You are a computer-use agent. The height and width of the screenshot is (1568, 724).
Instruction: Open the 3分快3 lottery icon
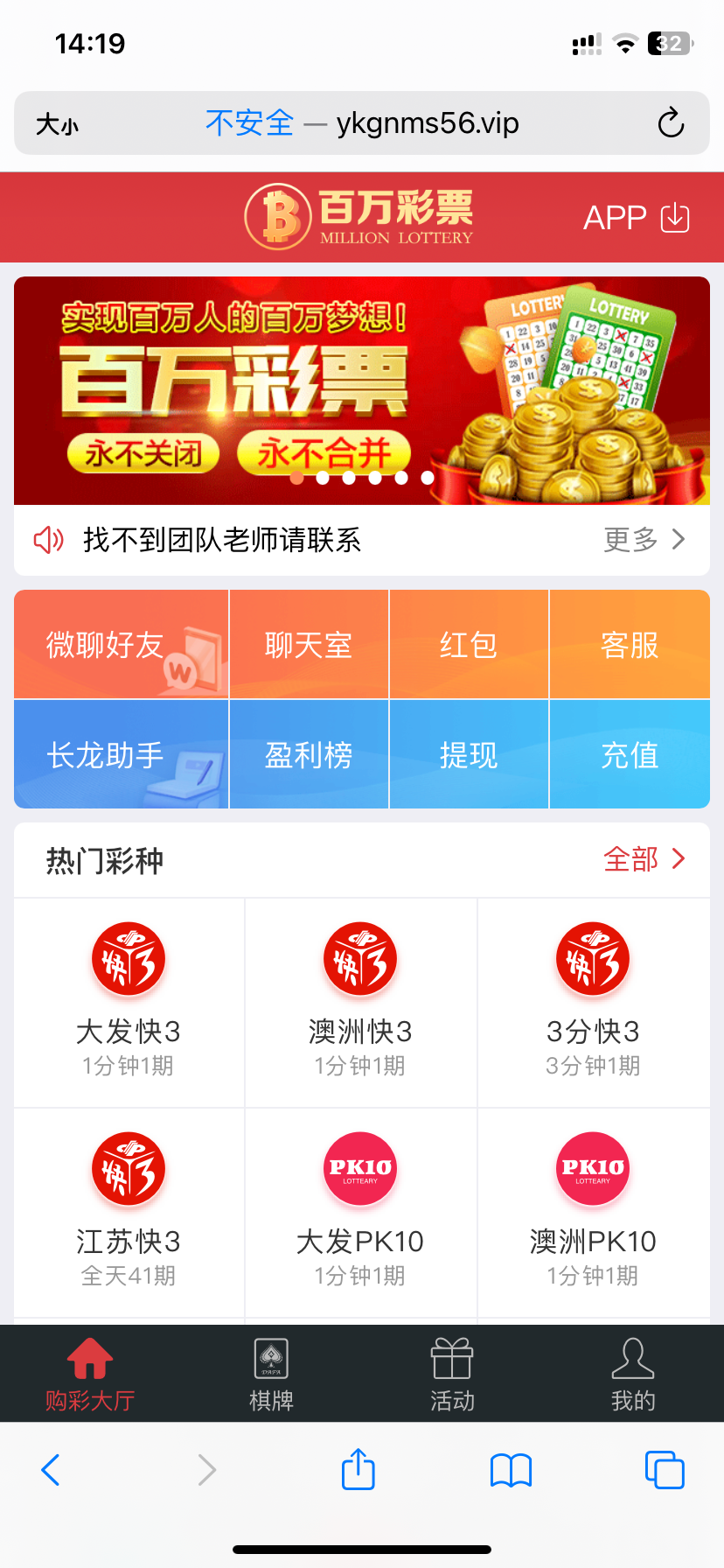coord(592,958)
